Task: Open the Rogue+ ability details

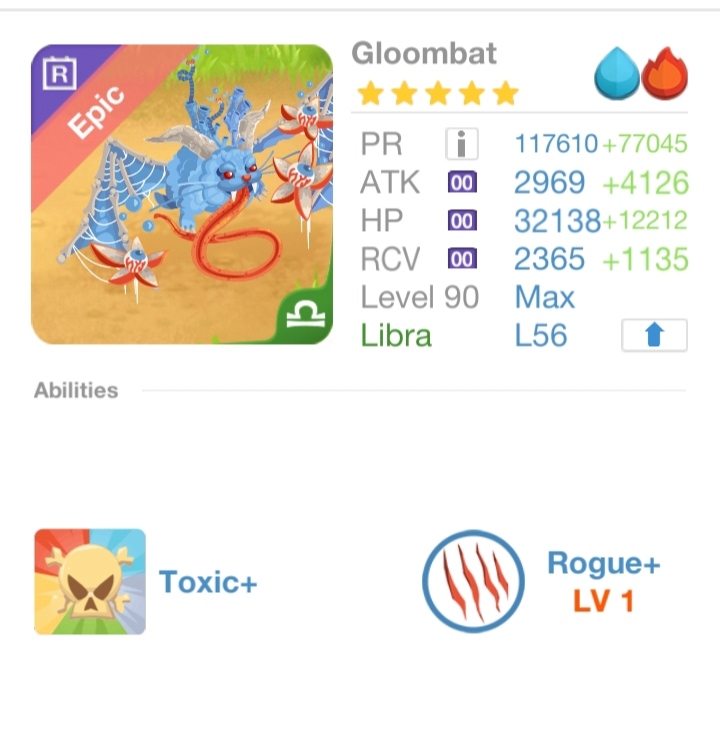Action: (473, 581)
